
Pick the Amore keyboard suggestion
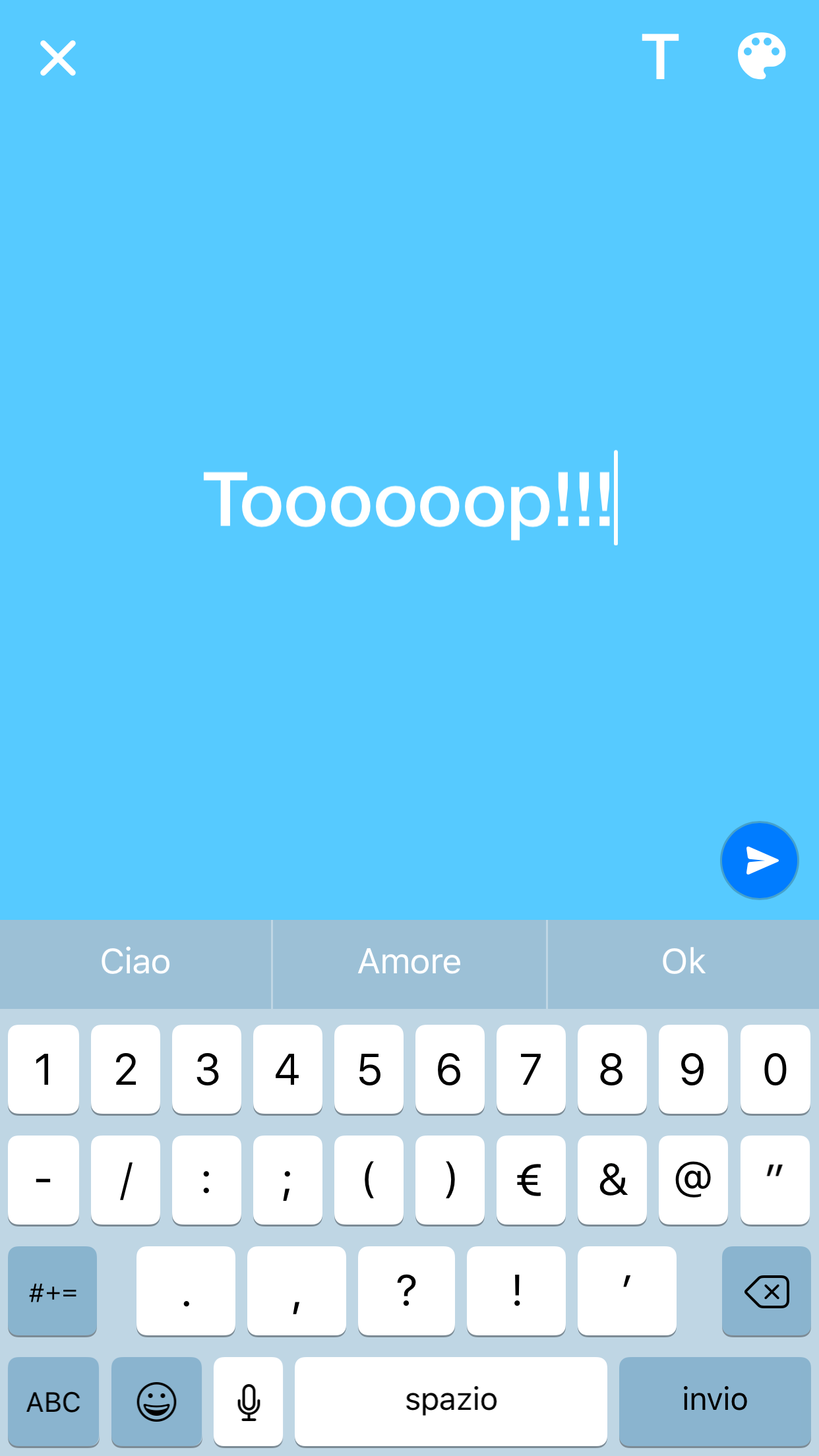(409, 962)
